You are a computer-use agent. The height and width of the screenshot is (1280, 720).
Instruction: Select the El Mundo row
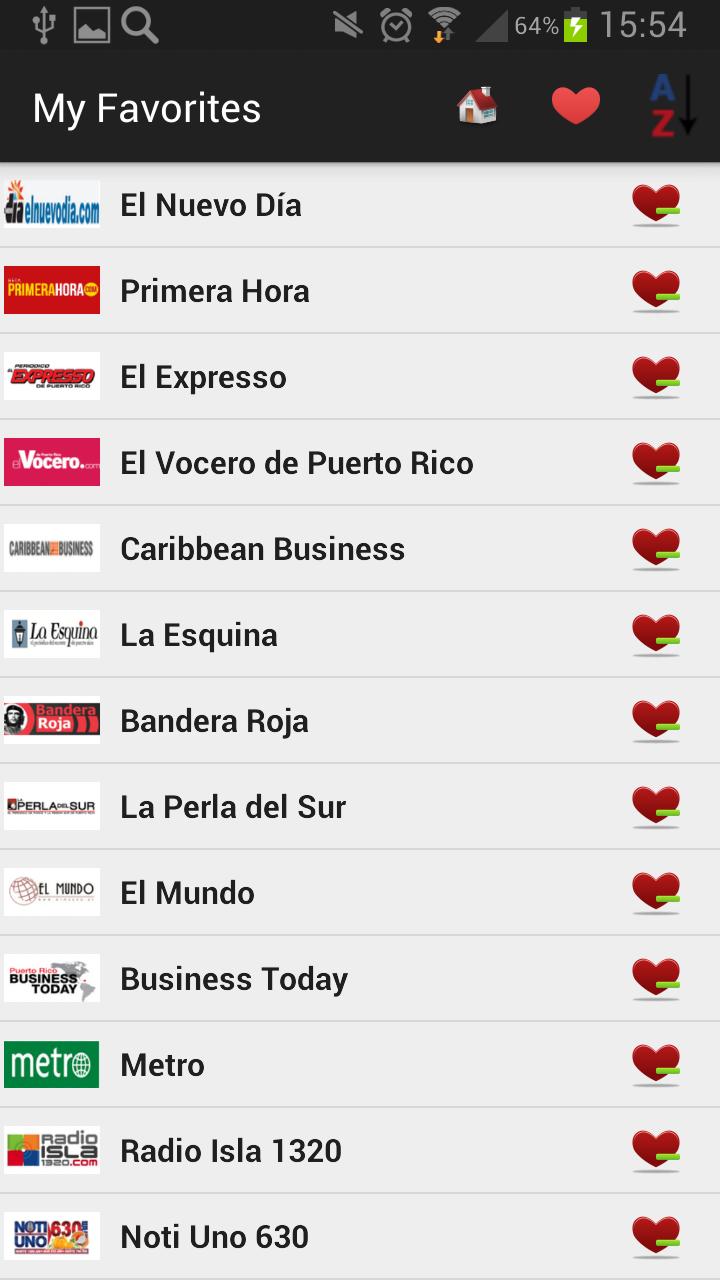(x=300, y=892)
